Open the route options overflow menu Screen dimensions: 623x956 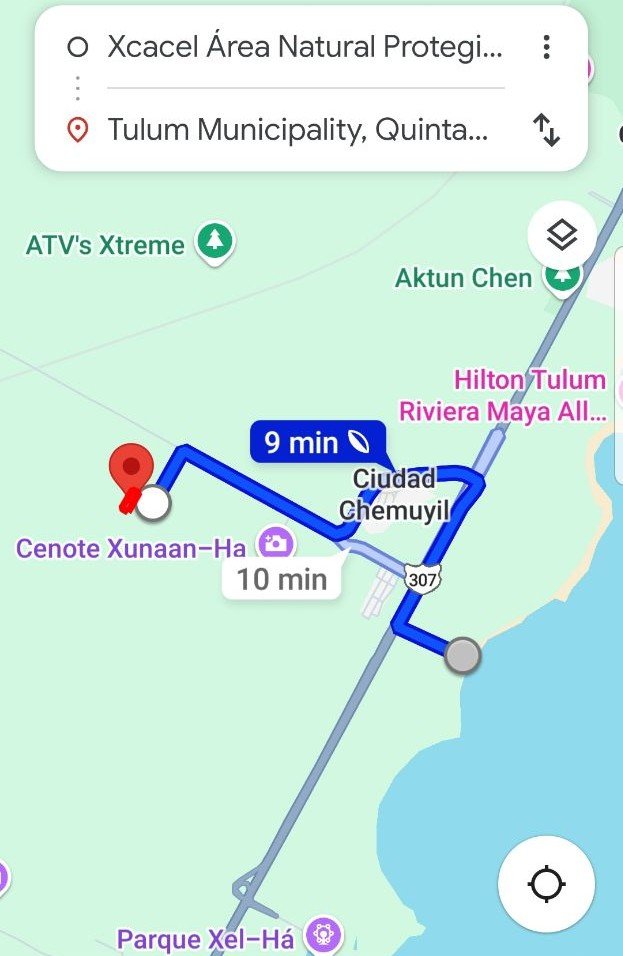pyautogui.click(x=546, y=47)
